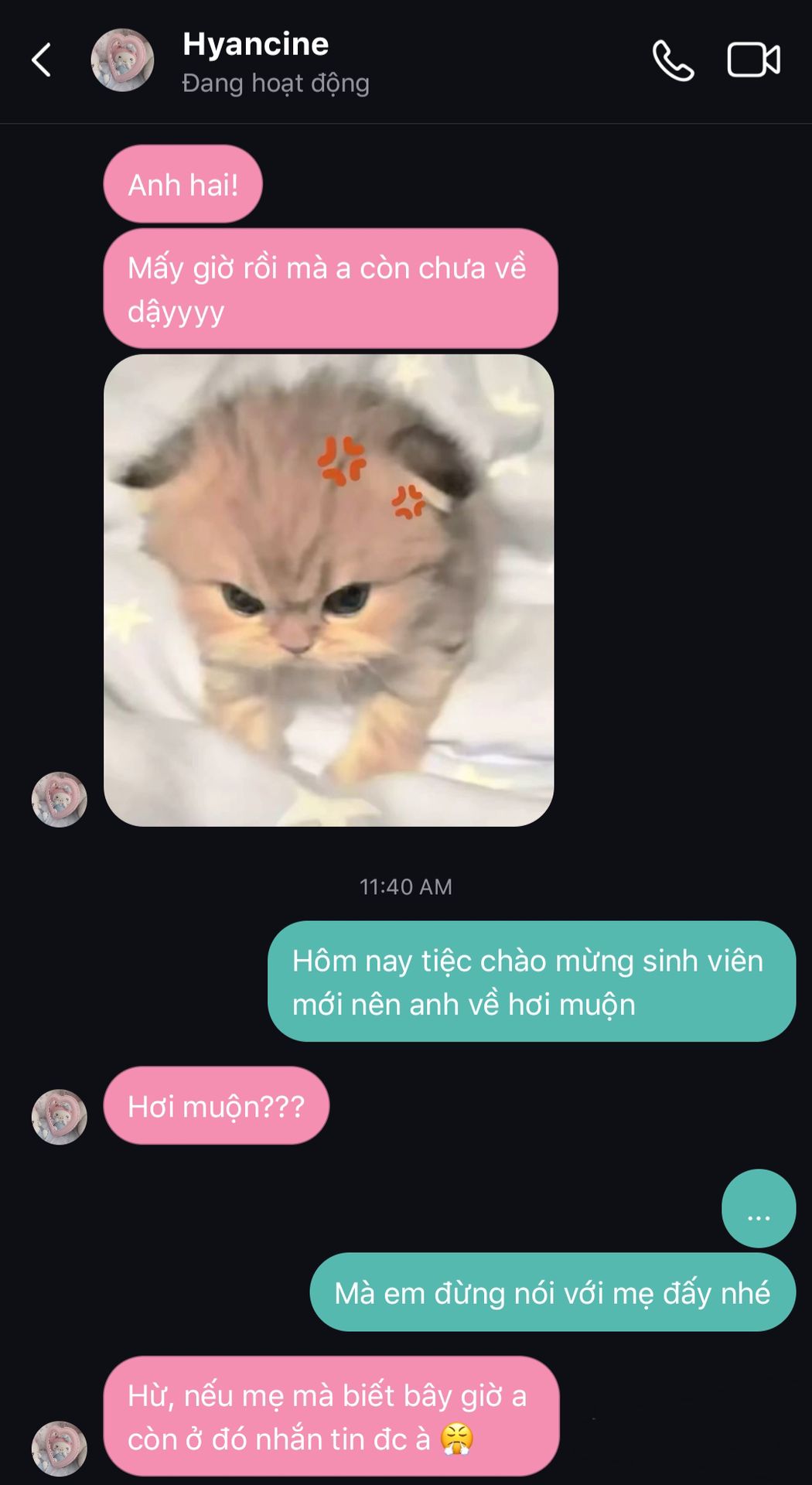Start a voice call with Hyancine
812x1485 pixels.
[673, 60]
